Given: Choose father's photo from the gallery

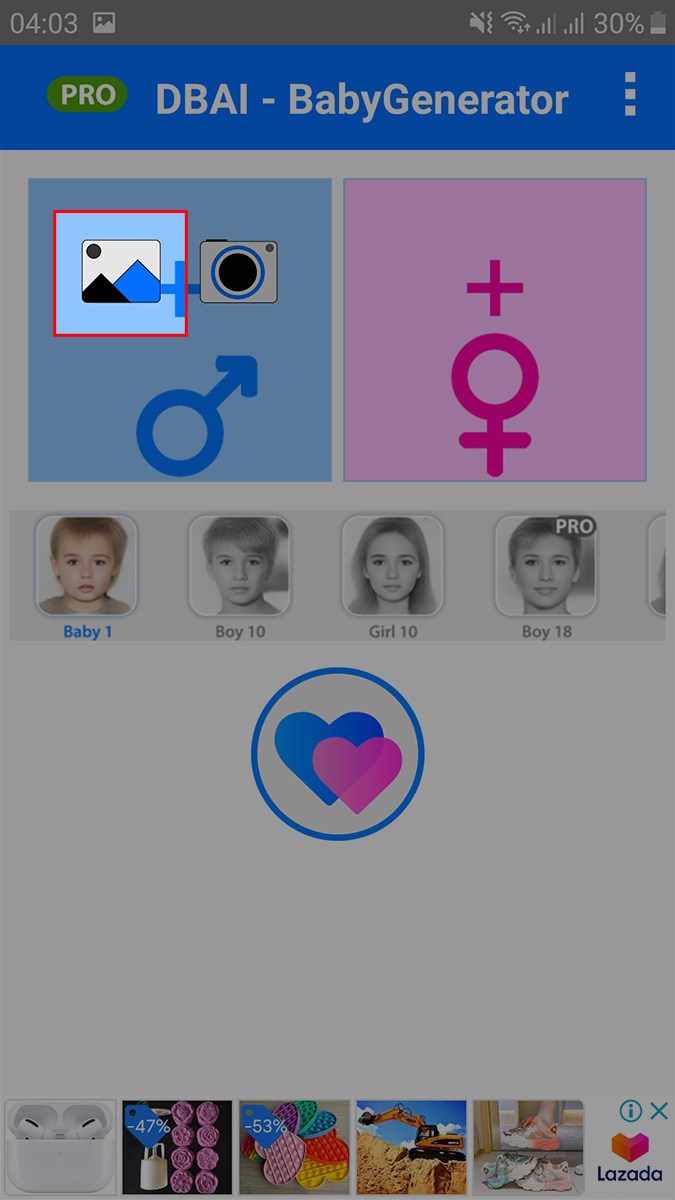Looking at the screenshot, I should [x=120, y=272].
